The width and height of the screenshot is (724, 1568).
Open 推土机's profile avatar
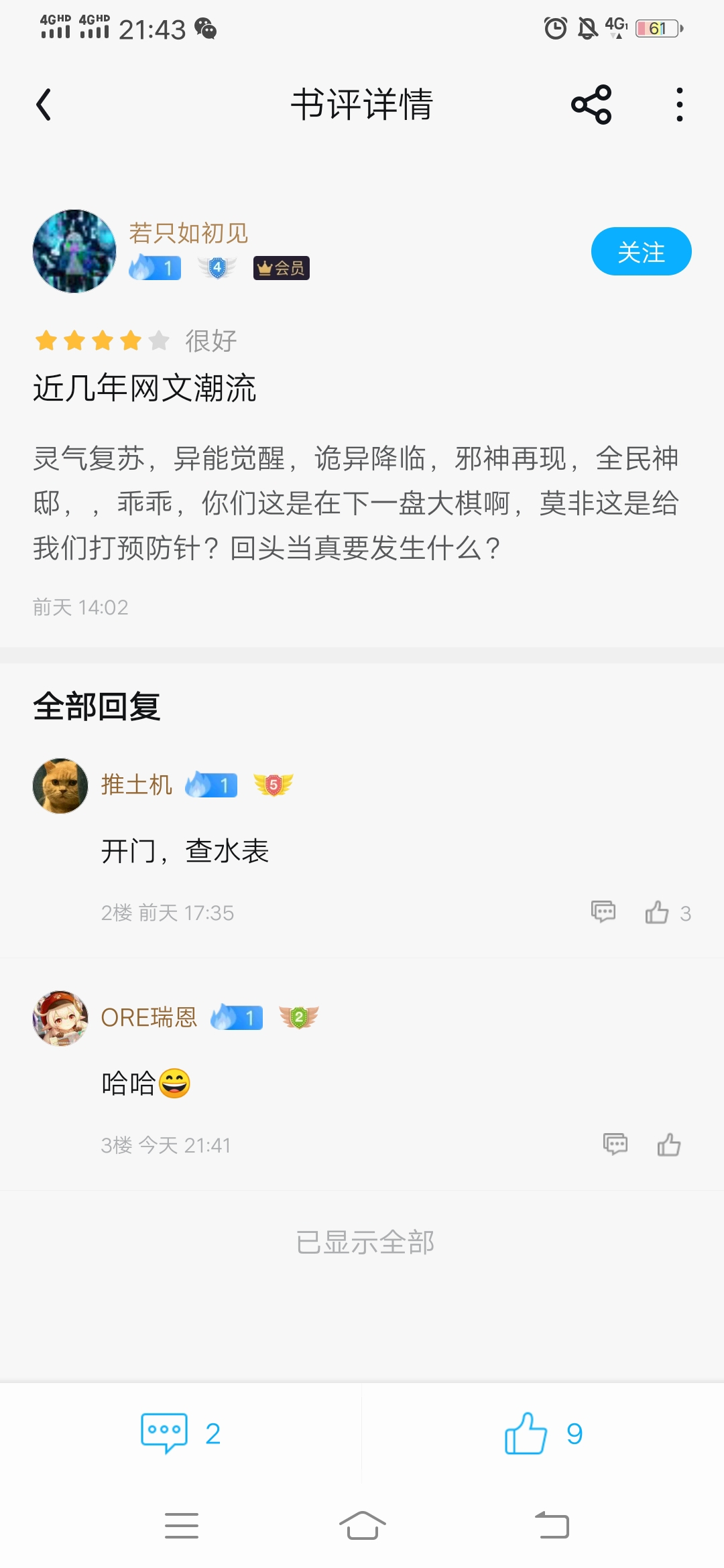click(60, 786)
